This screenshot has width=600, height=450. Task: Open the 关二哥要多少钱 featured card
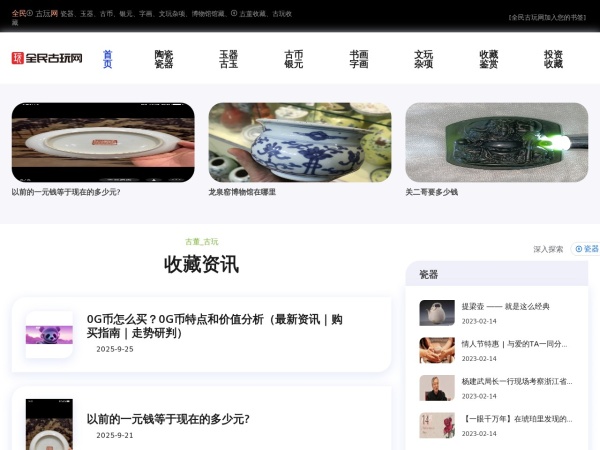pos(496,142)
